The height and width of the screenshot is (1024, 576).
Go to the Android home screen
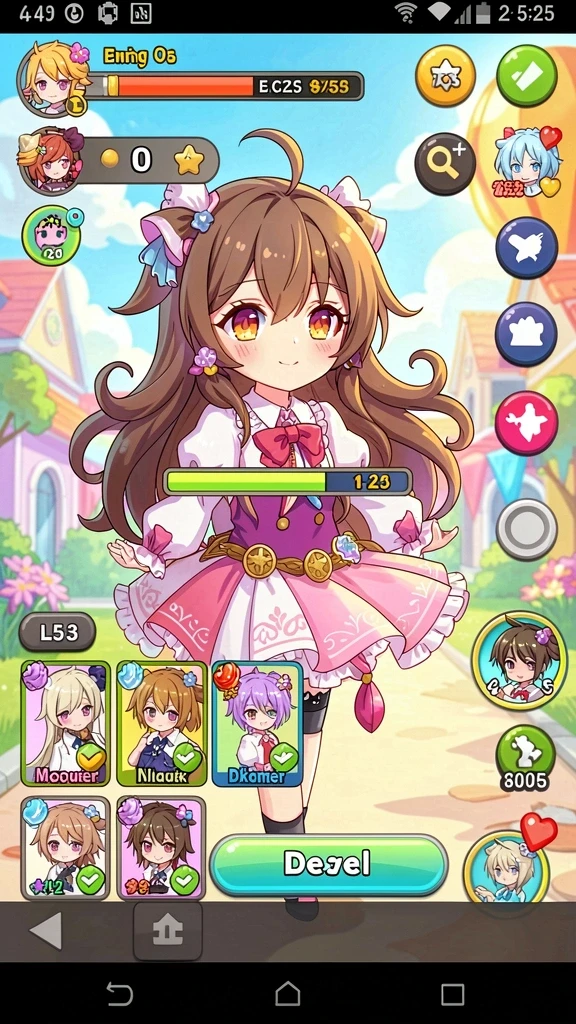click(x=287, y=995)
